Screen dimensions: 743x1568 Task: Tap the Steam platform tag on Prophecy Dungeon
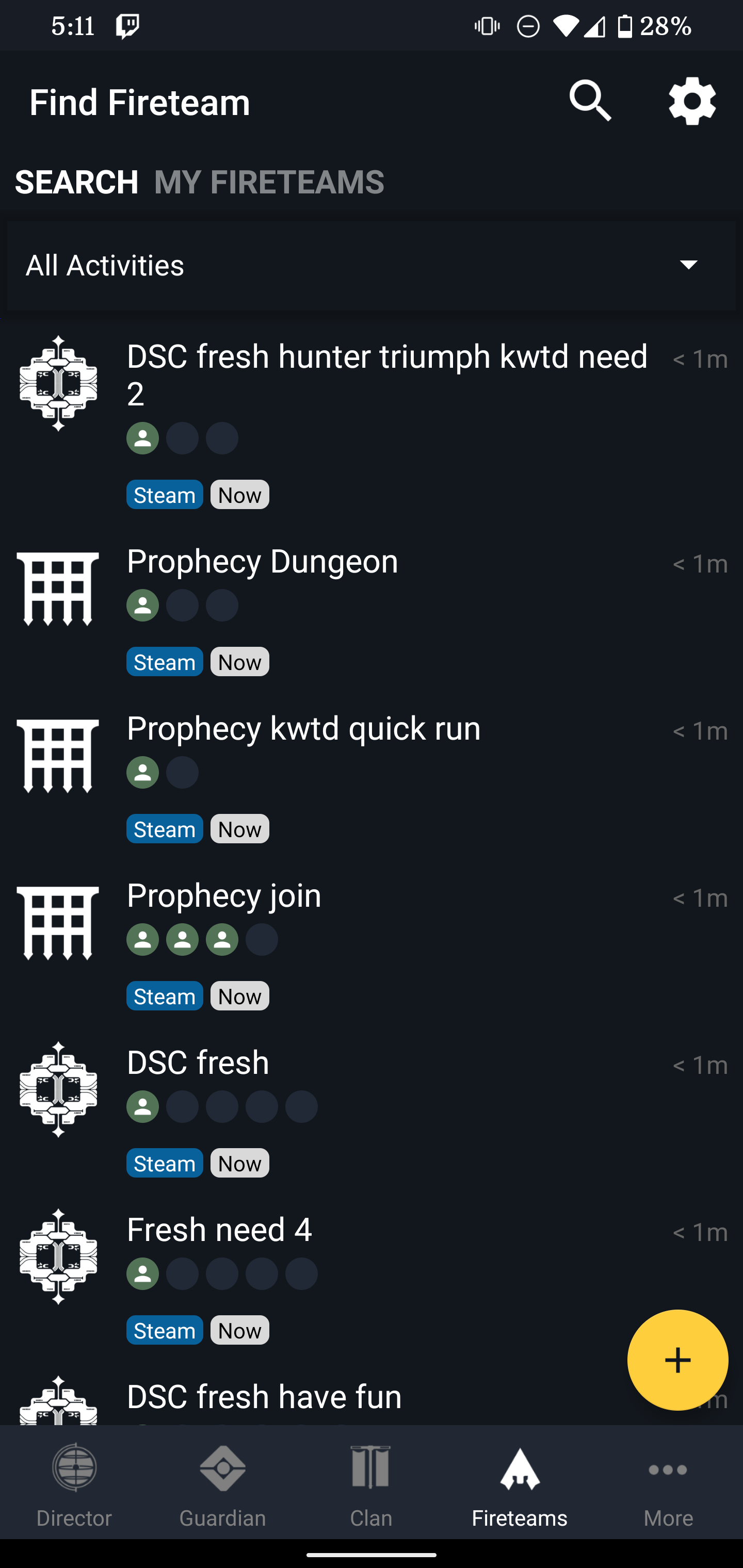click(165, 662)
